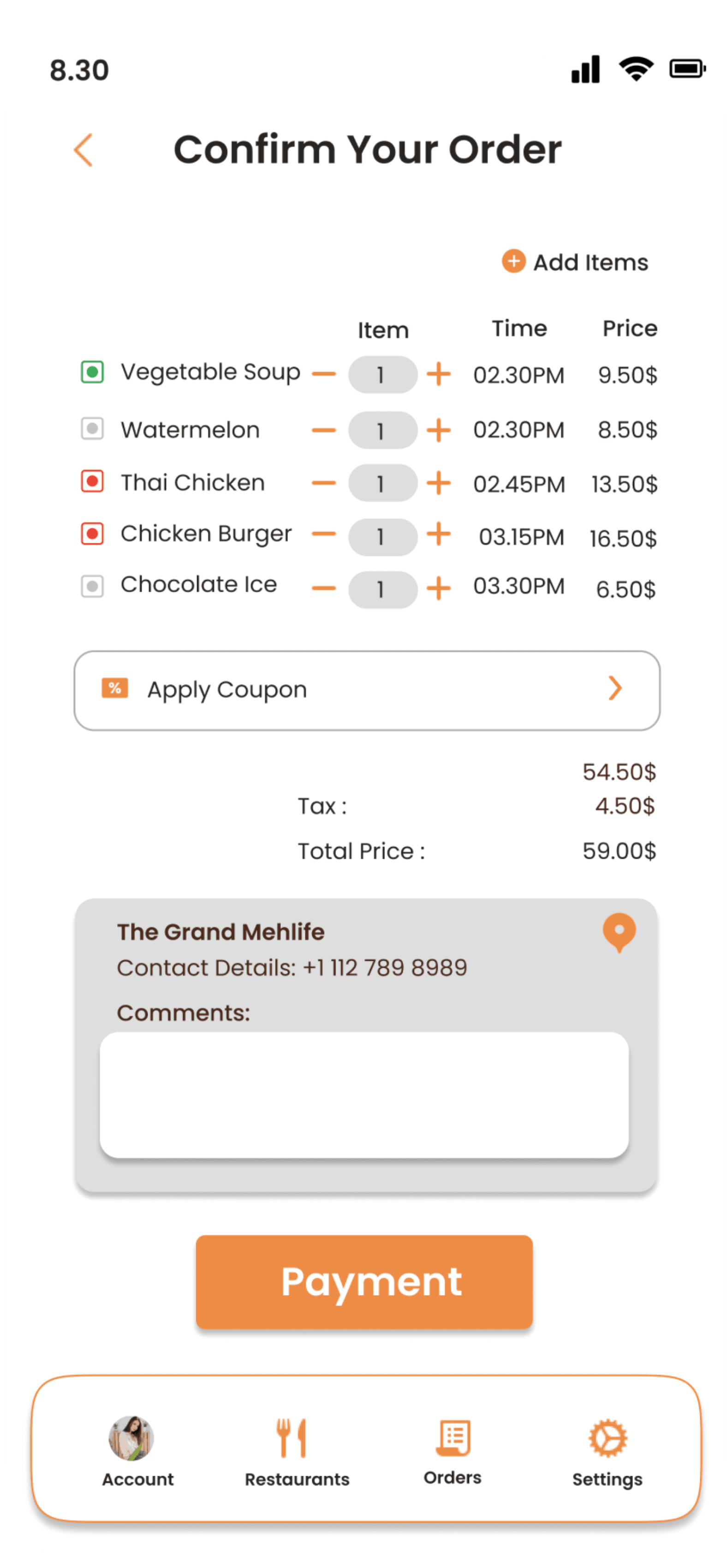This screenshot has height=1568, width=727.
Task: Go to the Settings tab
Action: click(x=607, y=1451)
